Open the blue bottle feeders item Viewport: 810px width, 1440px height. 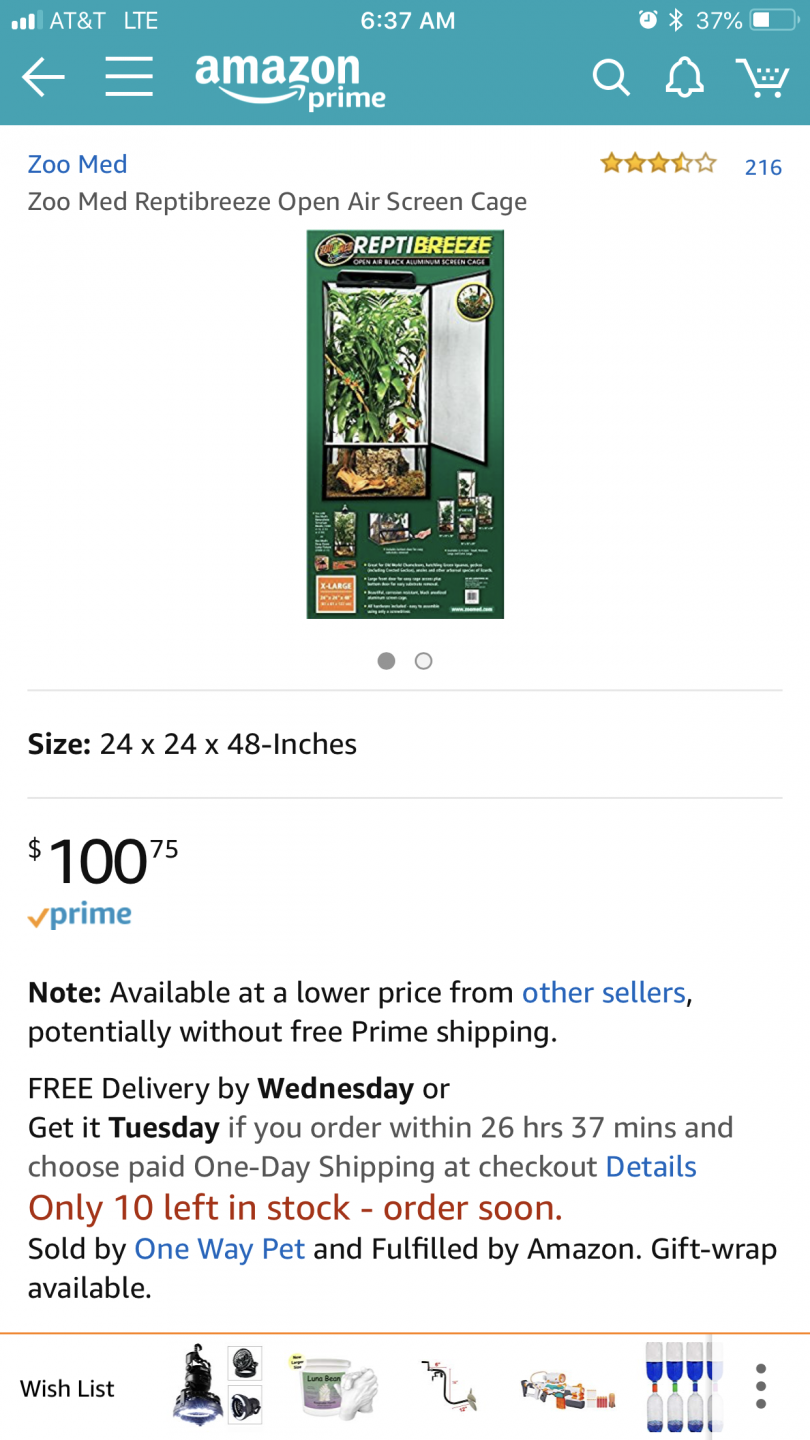678,1385
